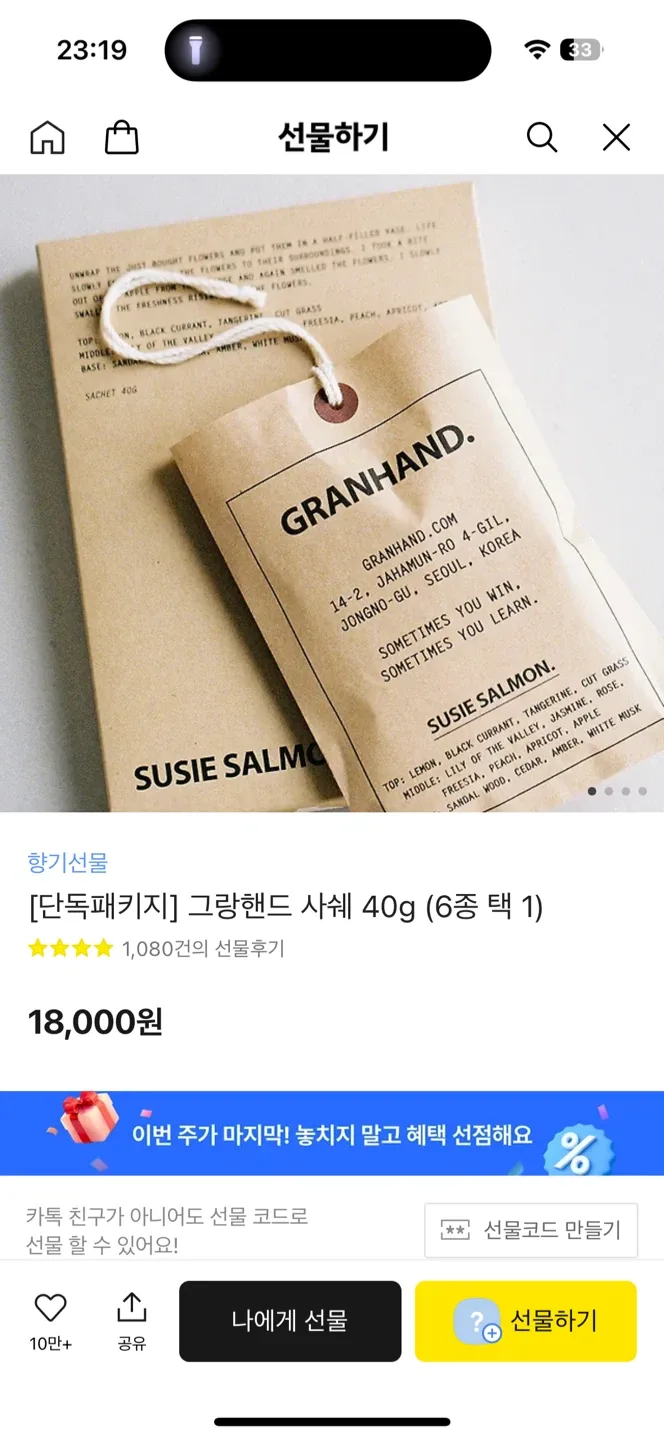Tap 선물코드 만들기 button
Image resolution: width=664 pixels, height=1440 pixels.
click(531, 1230)
